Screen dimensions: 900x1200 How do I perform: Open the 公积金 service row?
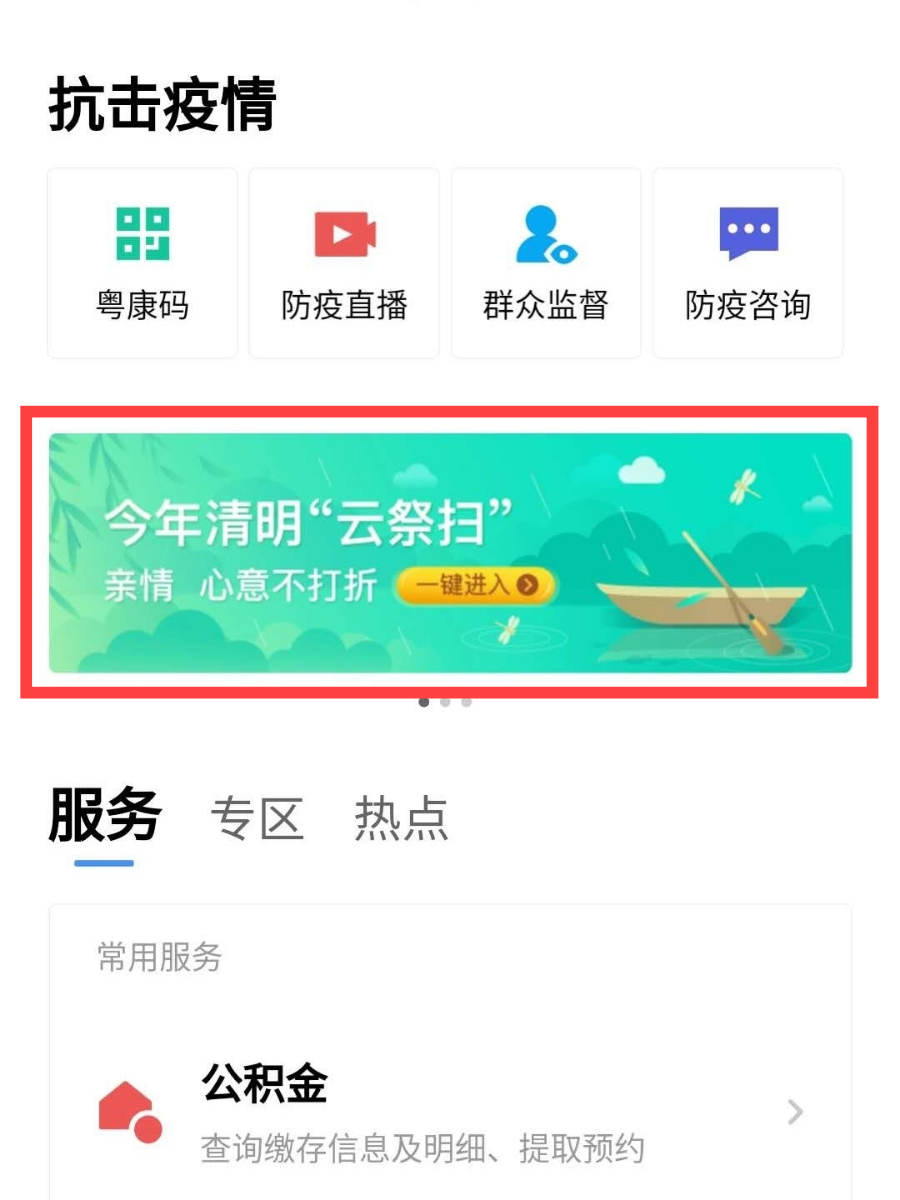coord(450,1112)
